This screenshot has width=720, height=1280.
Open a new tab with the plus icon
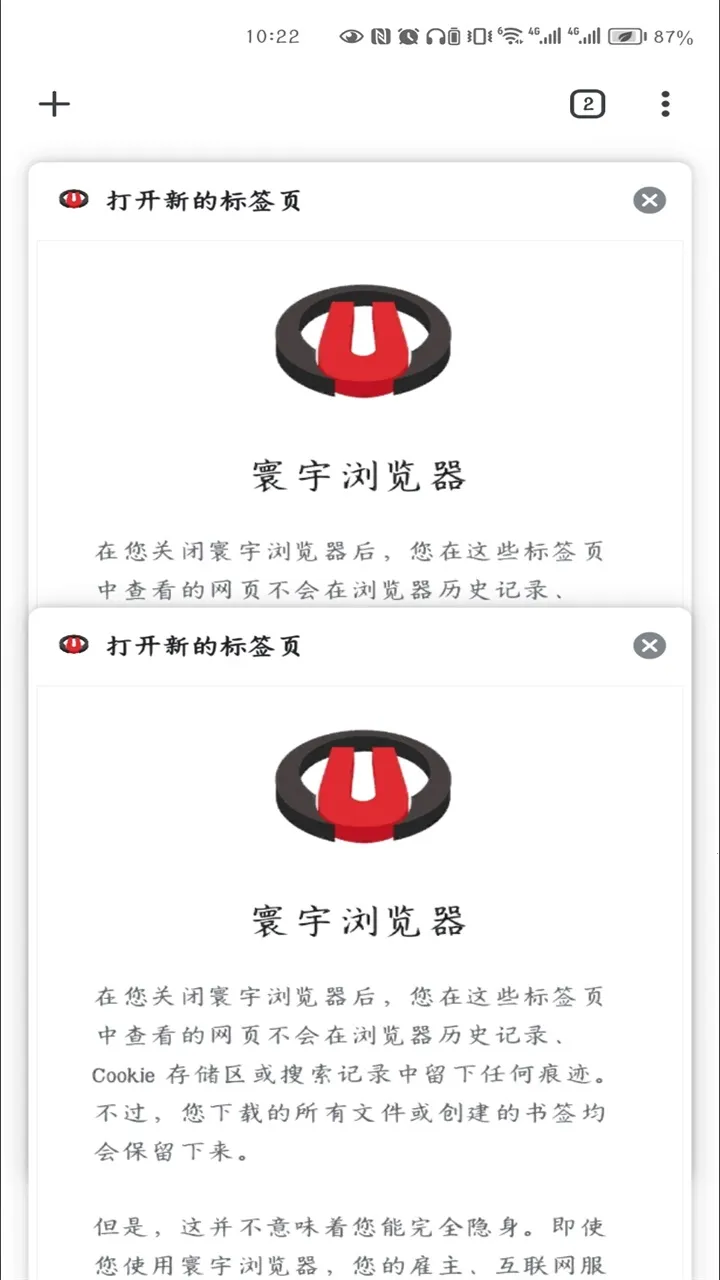point(54,104)
